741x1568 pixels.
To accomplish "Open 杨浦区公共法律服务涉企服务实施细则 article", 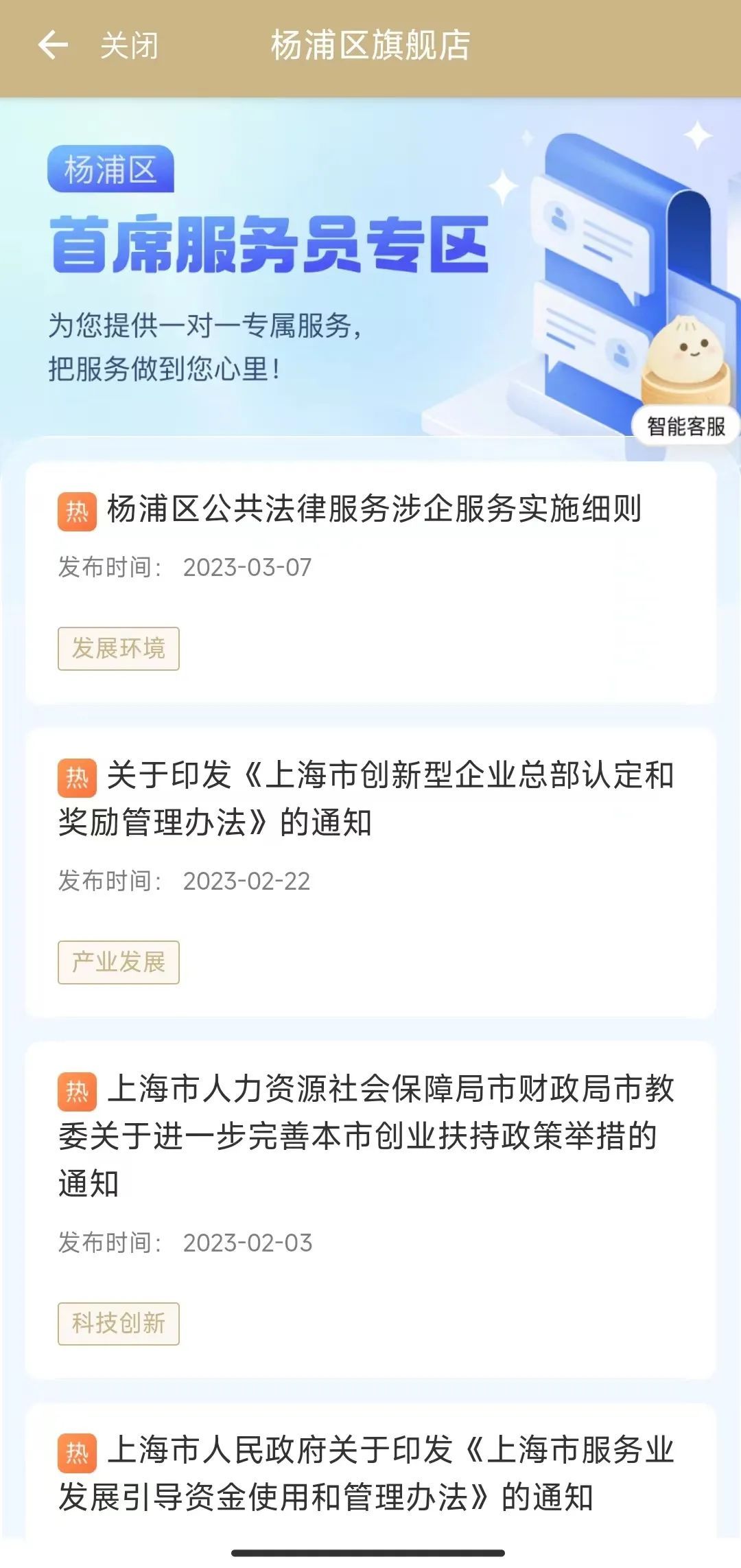I will tap(374, 509).
